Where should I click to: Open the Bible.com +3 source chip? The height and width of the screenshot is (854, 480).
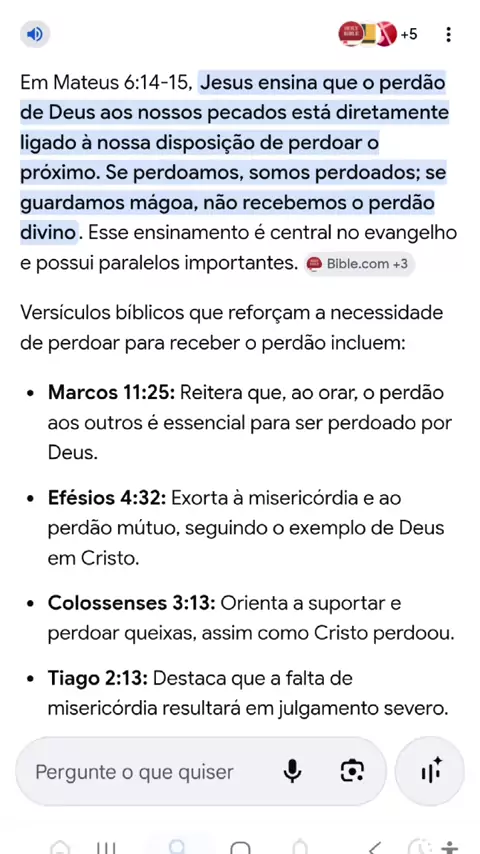coord(359,264)
